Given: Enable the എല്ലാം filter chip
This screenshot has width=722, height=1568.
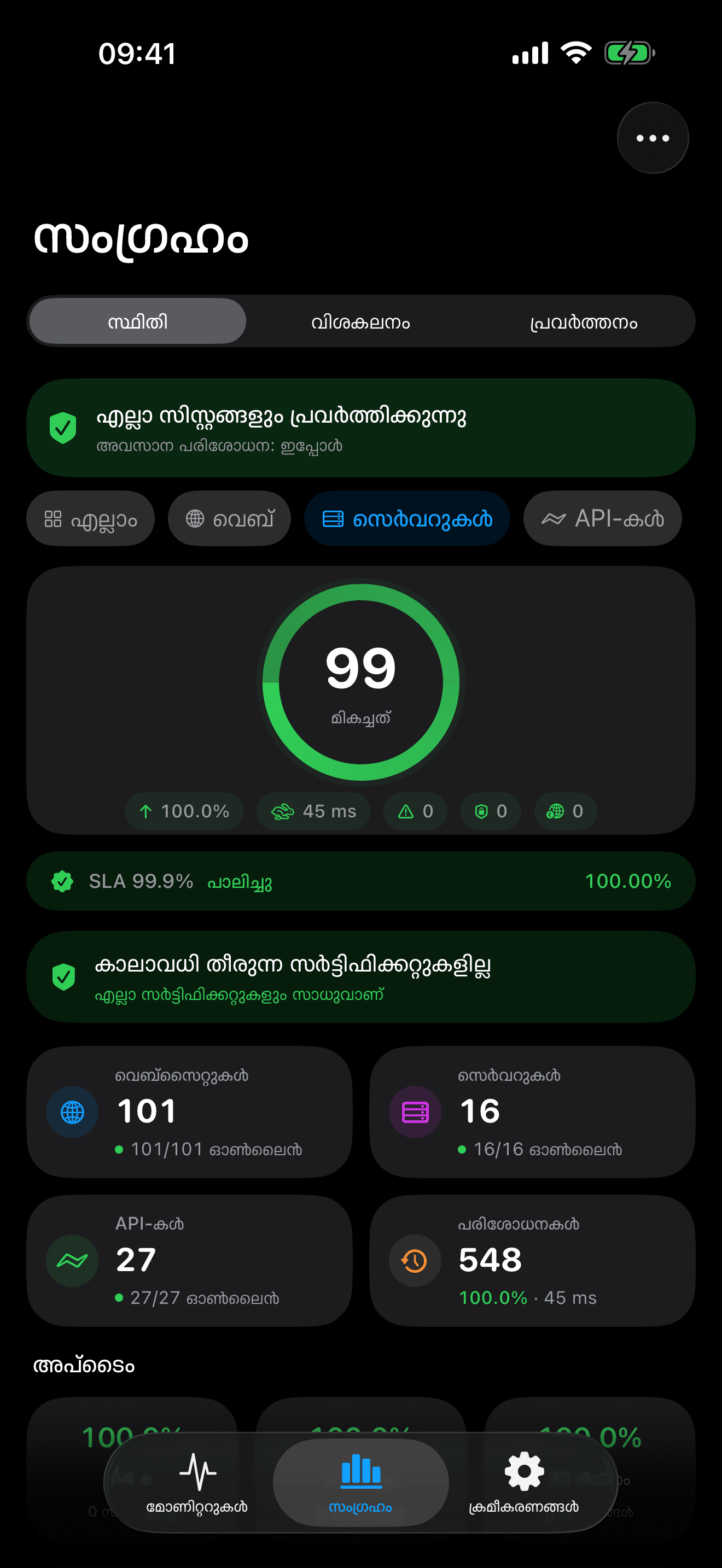Looking at the screenshot, I should click(x=90, y=518).
